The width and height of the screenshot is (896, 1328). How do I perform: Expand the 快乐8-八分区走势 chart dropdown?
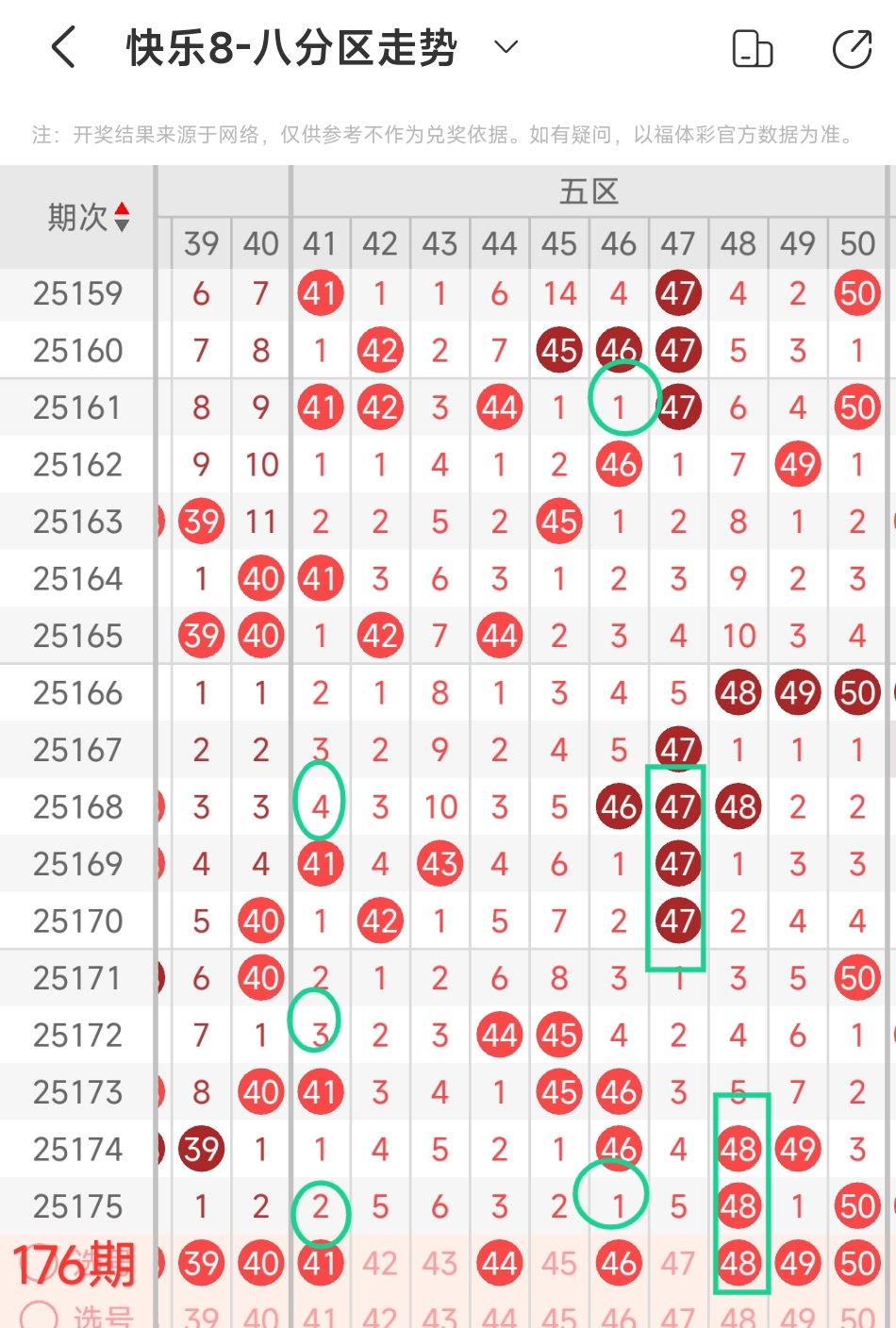[x=506, y=47]
